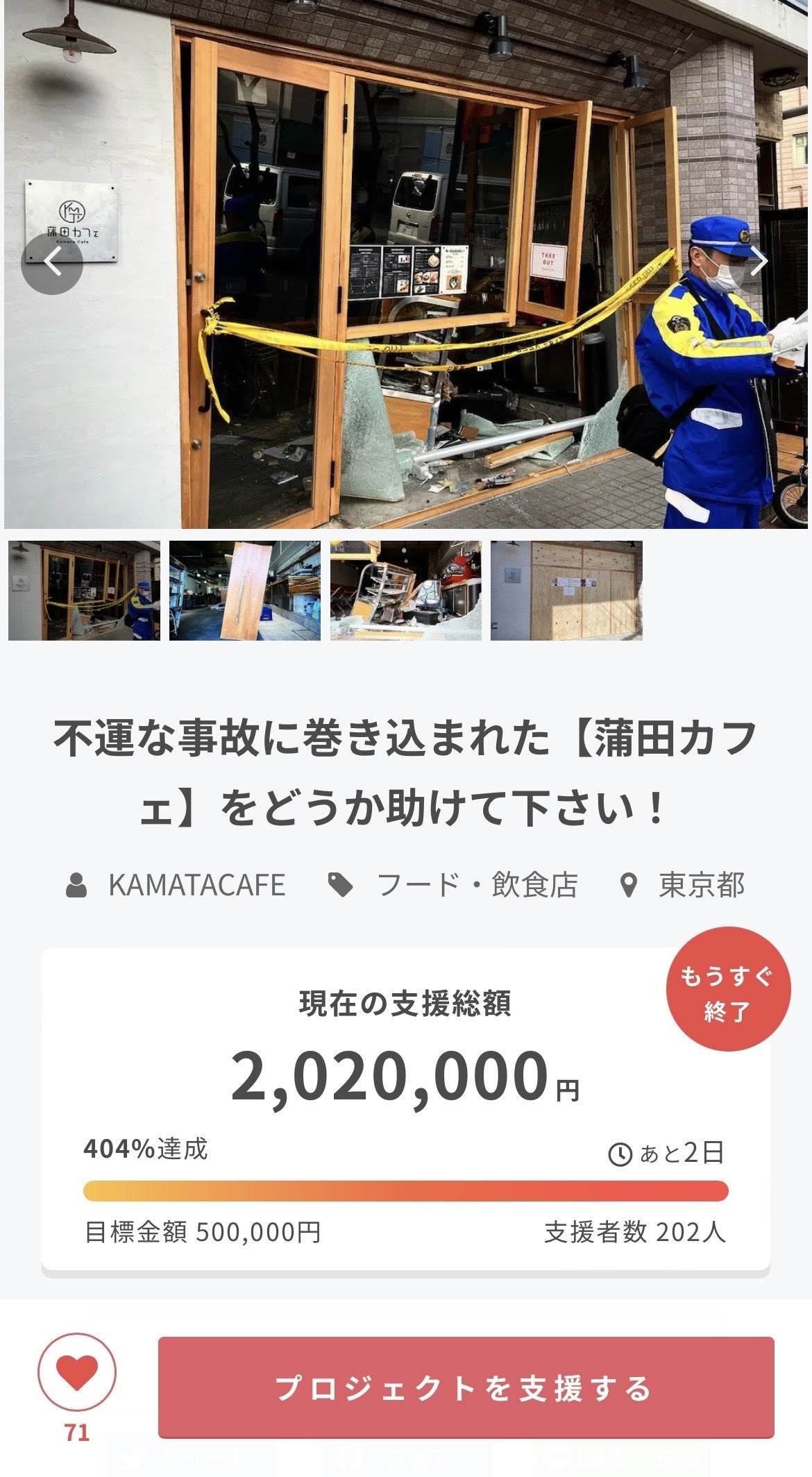Select the police officer storefront thumbnail

84,591
